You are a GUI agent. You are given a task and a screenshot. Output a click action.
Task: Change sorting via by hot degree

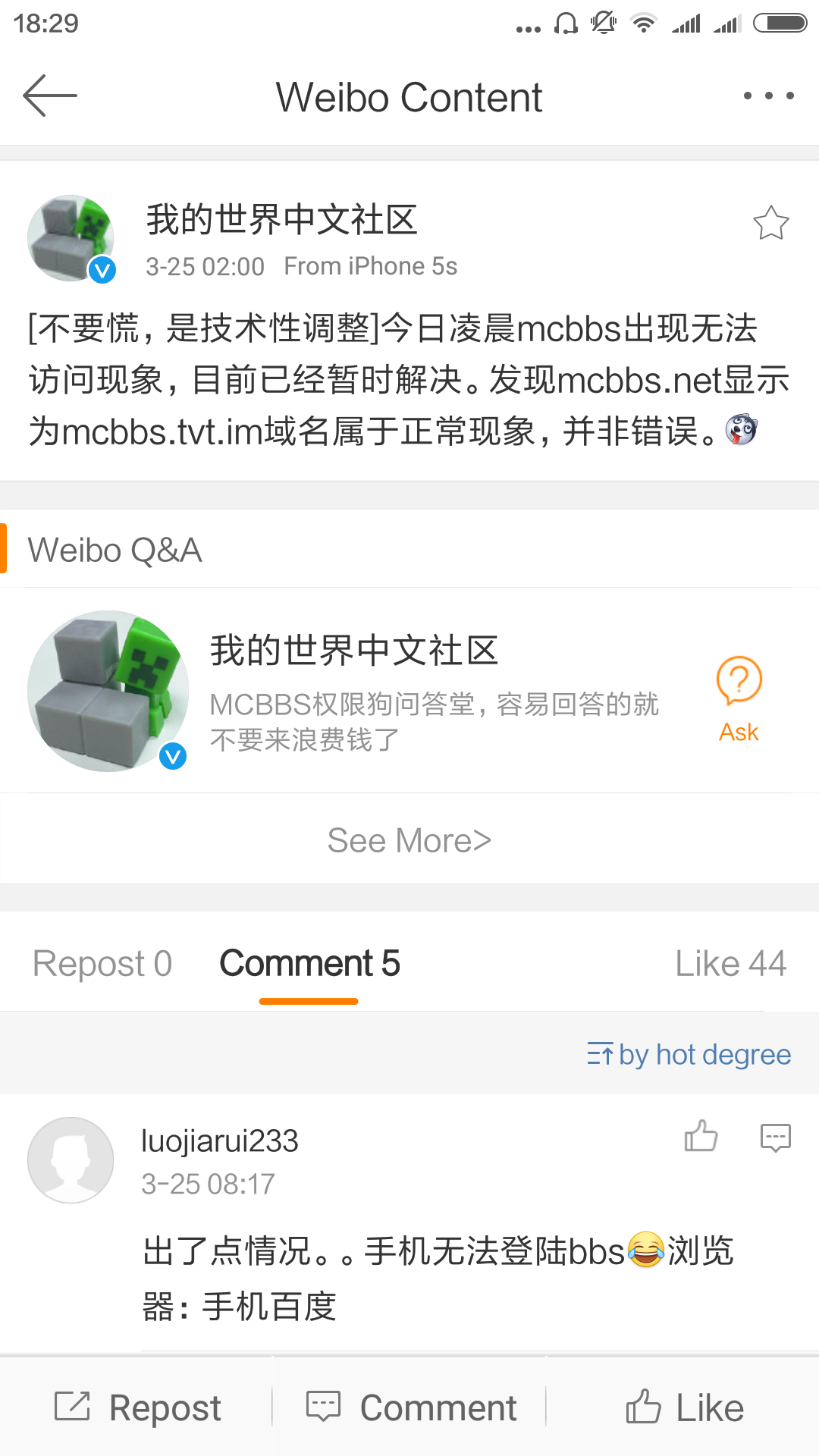(689, 1054)
